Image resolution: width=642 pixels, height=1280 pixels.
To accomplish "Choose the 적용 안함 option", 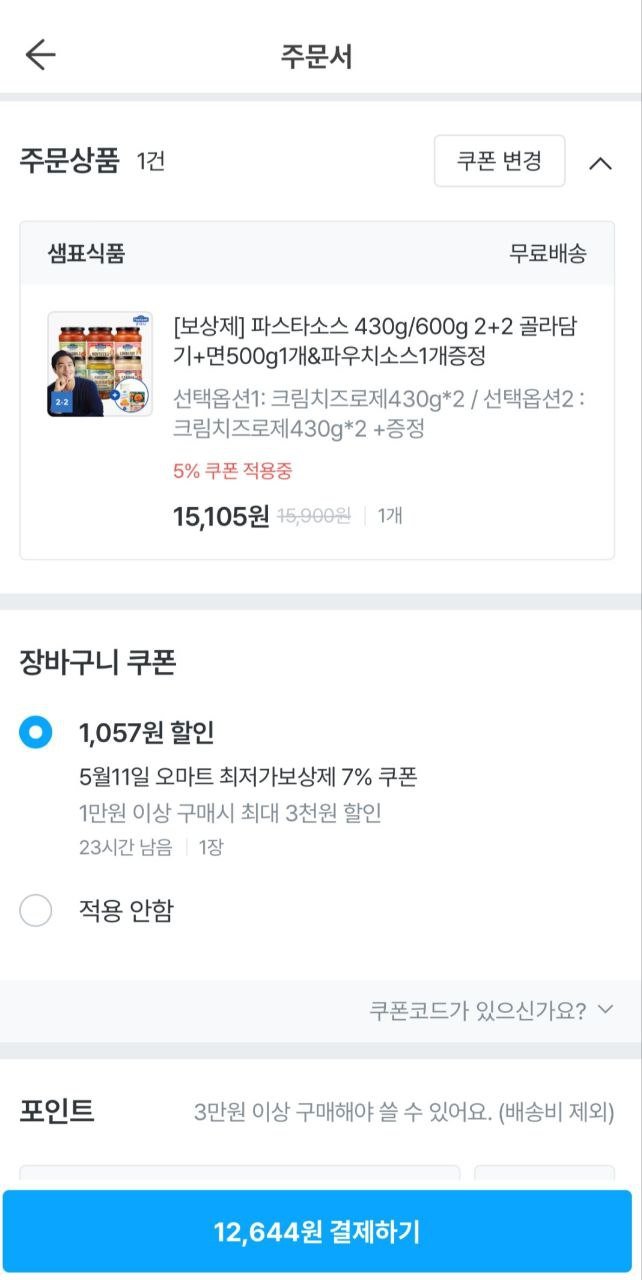I will tap(36, 911).
